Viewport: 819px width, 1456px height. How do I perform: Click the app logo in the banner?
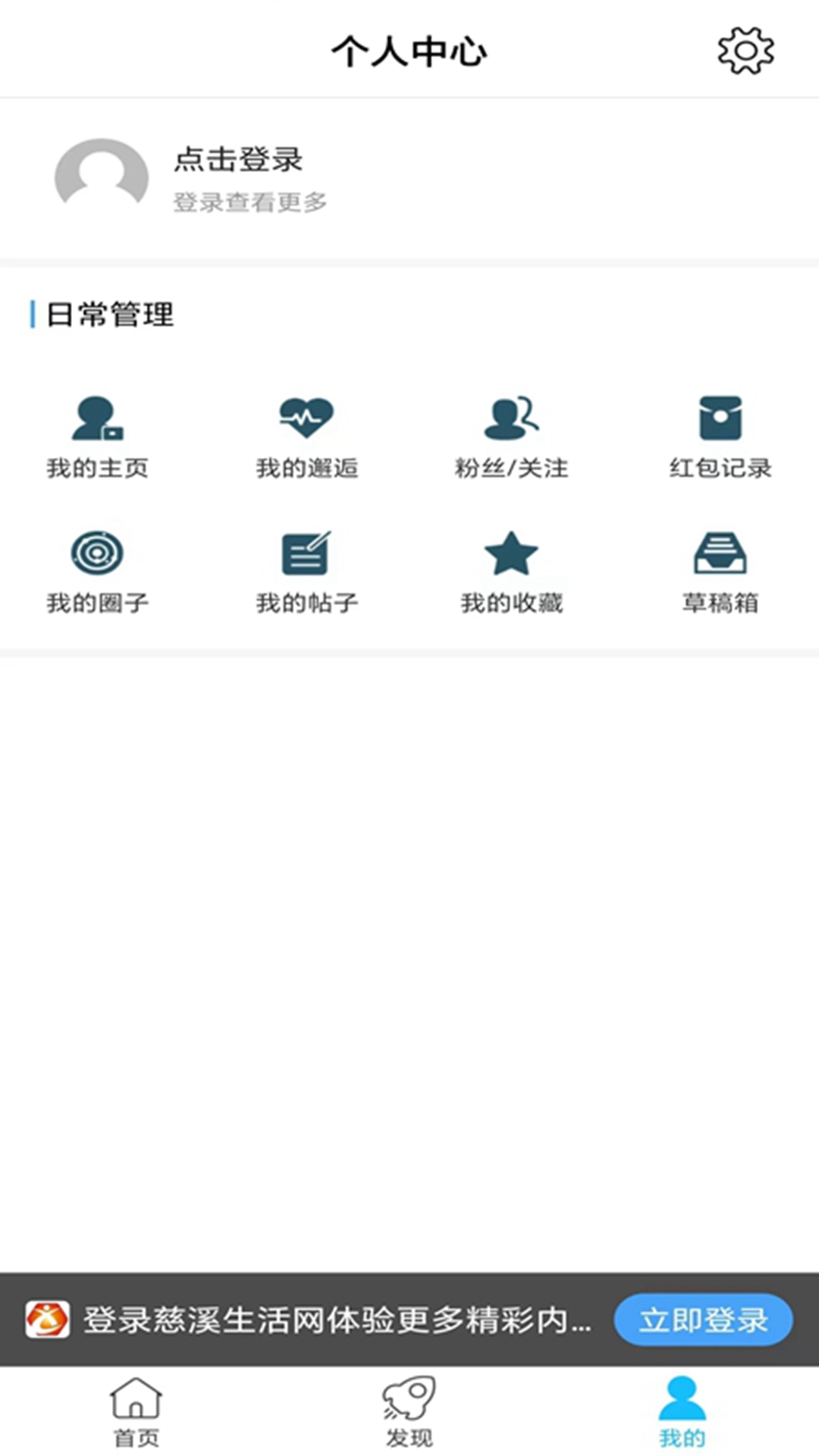49,1319
